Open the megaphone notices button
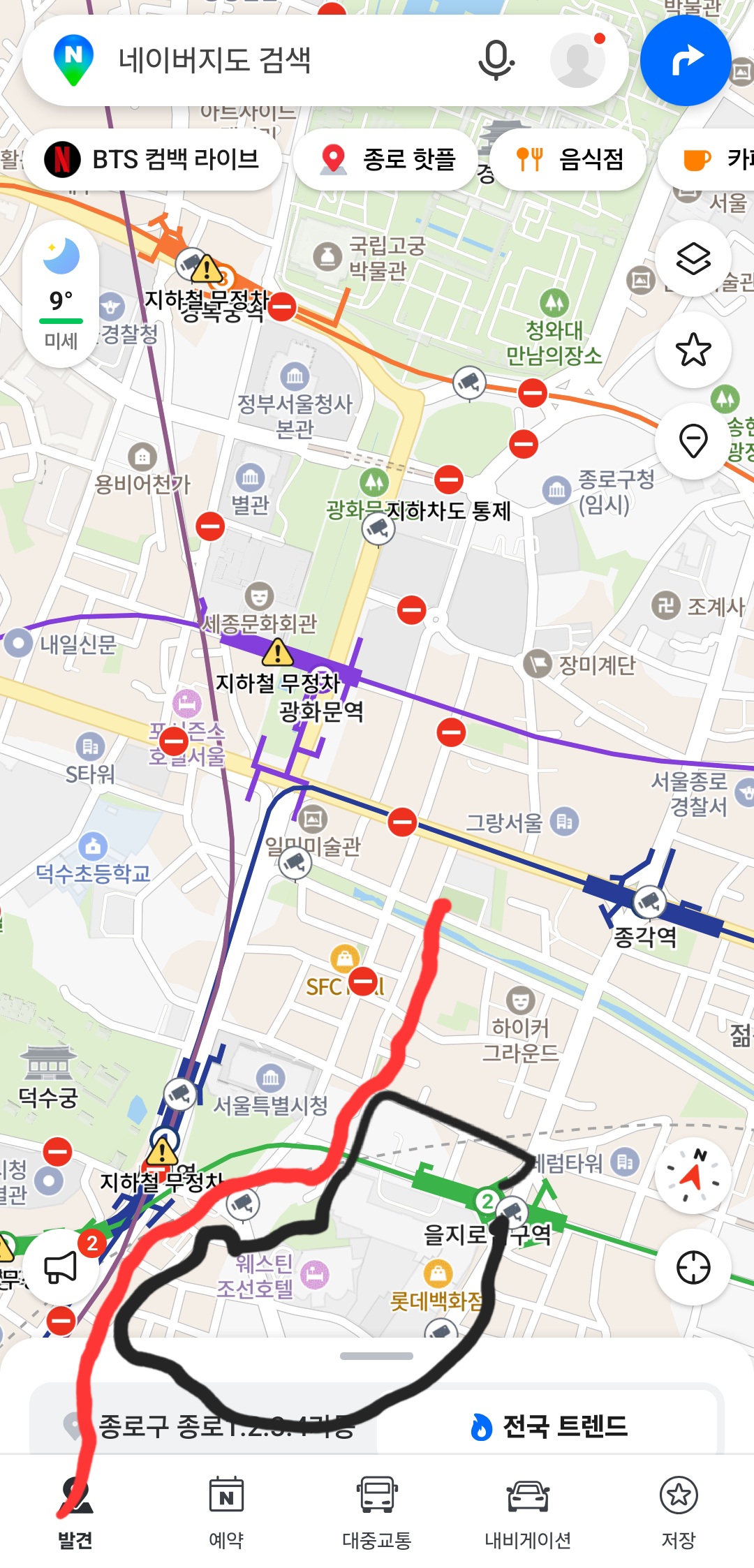Viewport: 754px width, 1568px height. click(x=61, y=1267)
